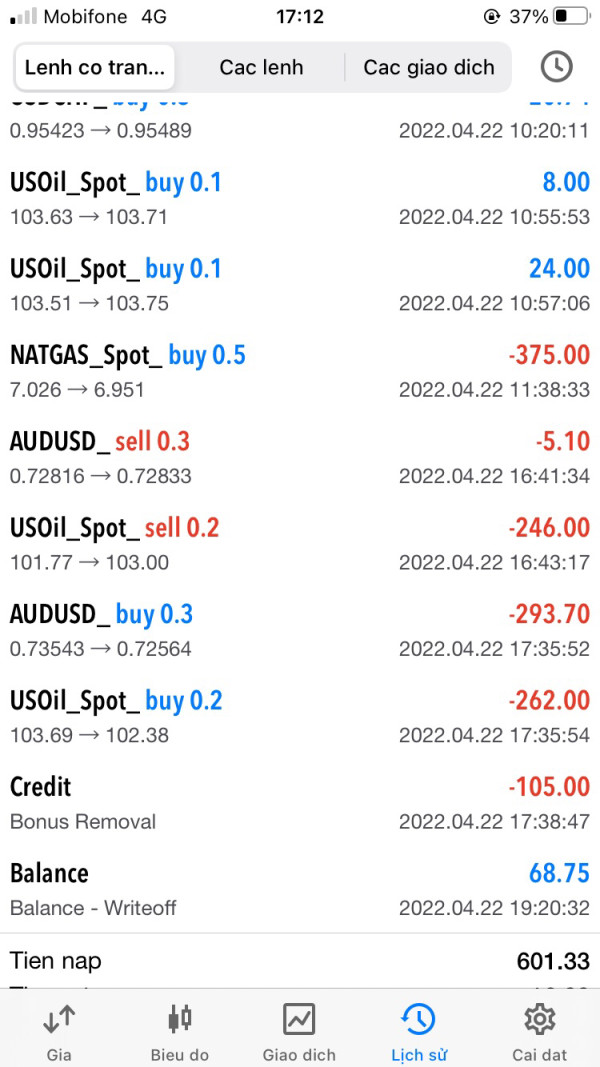Open the AUDUSD_ sell 0.3 trade row
The height and width of the screenshot is (1067, 600).
pyautogui.click(x=300, y=457)
